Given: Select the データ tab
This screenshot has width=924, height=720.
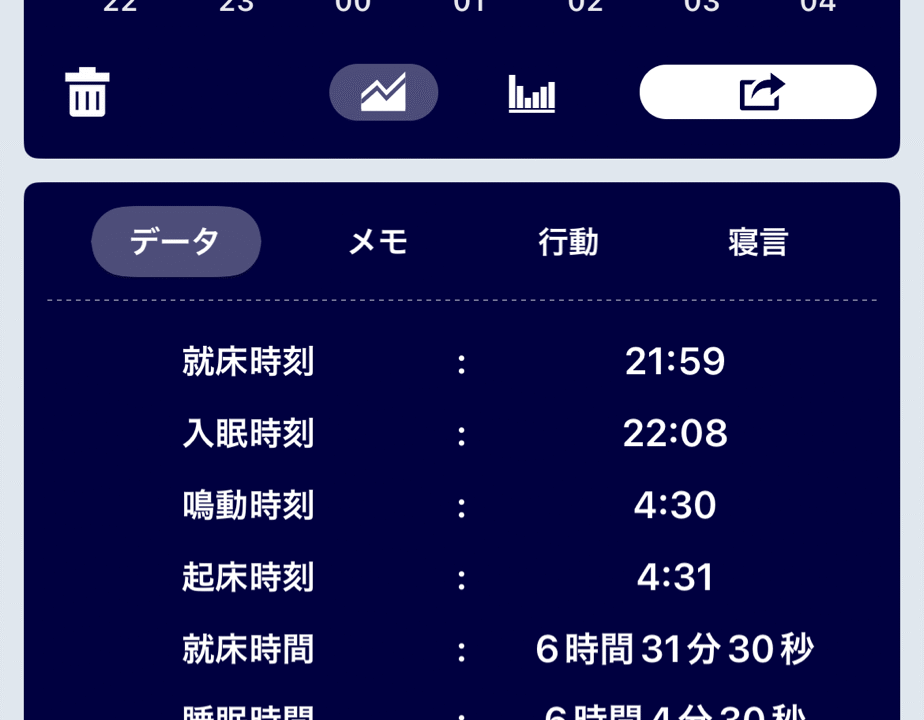Looking at the screenshot, I should (x=176, y=242).
